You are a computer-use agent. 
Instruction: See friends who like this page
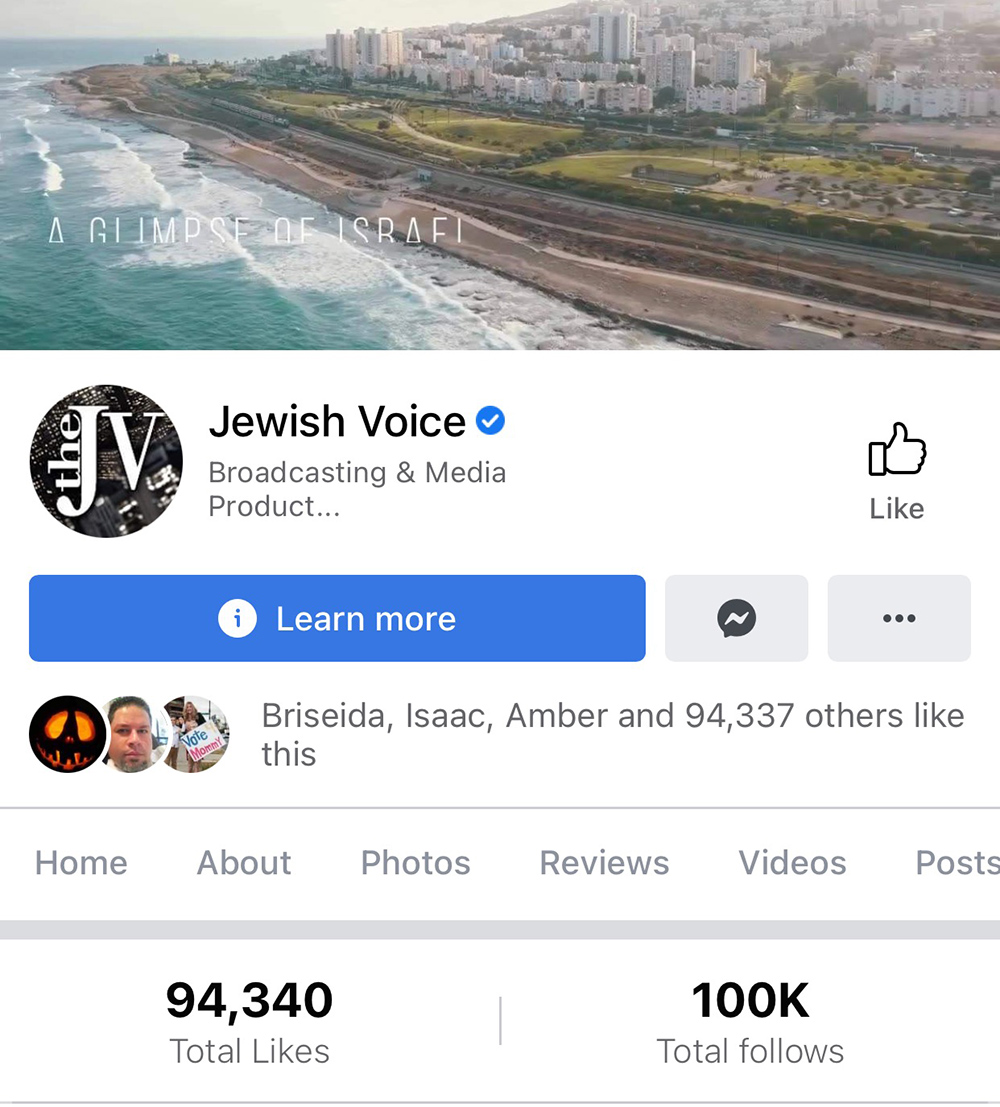click(x=612, y=734)
